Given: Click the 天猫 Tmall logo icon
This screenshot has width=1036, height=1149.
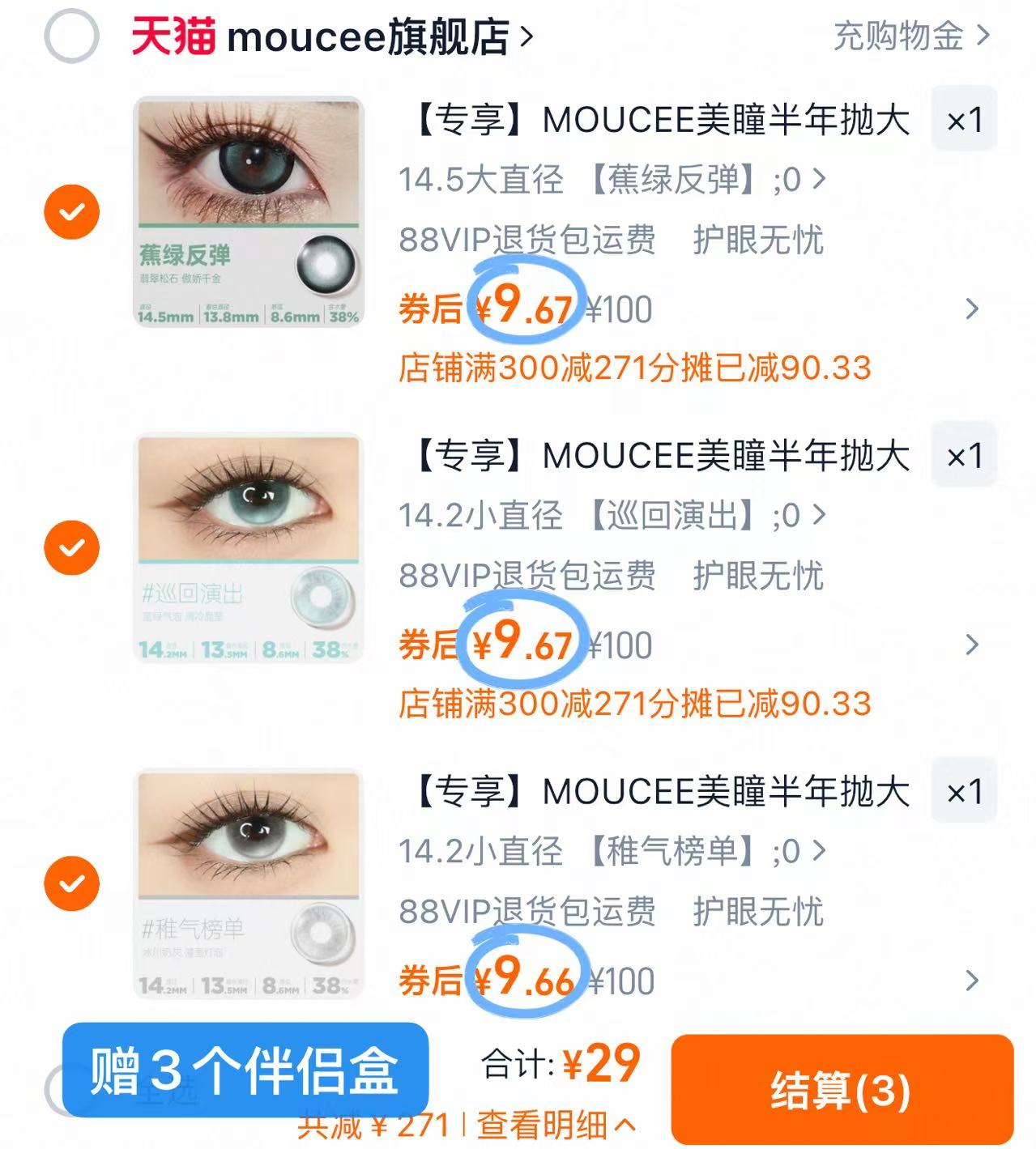Looking at the screenshot, I should pos(175,34).
